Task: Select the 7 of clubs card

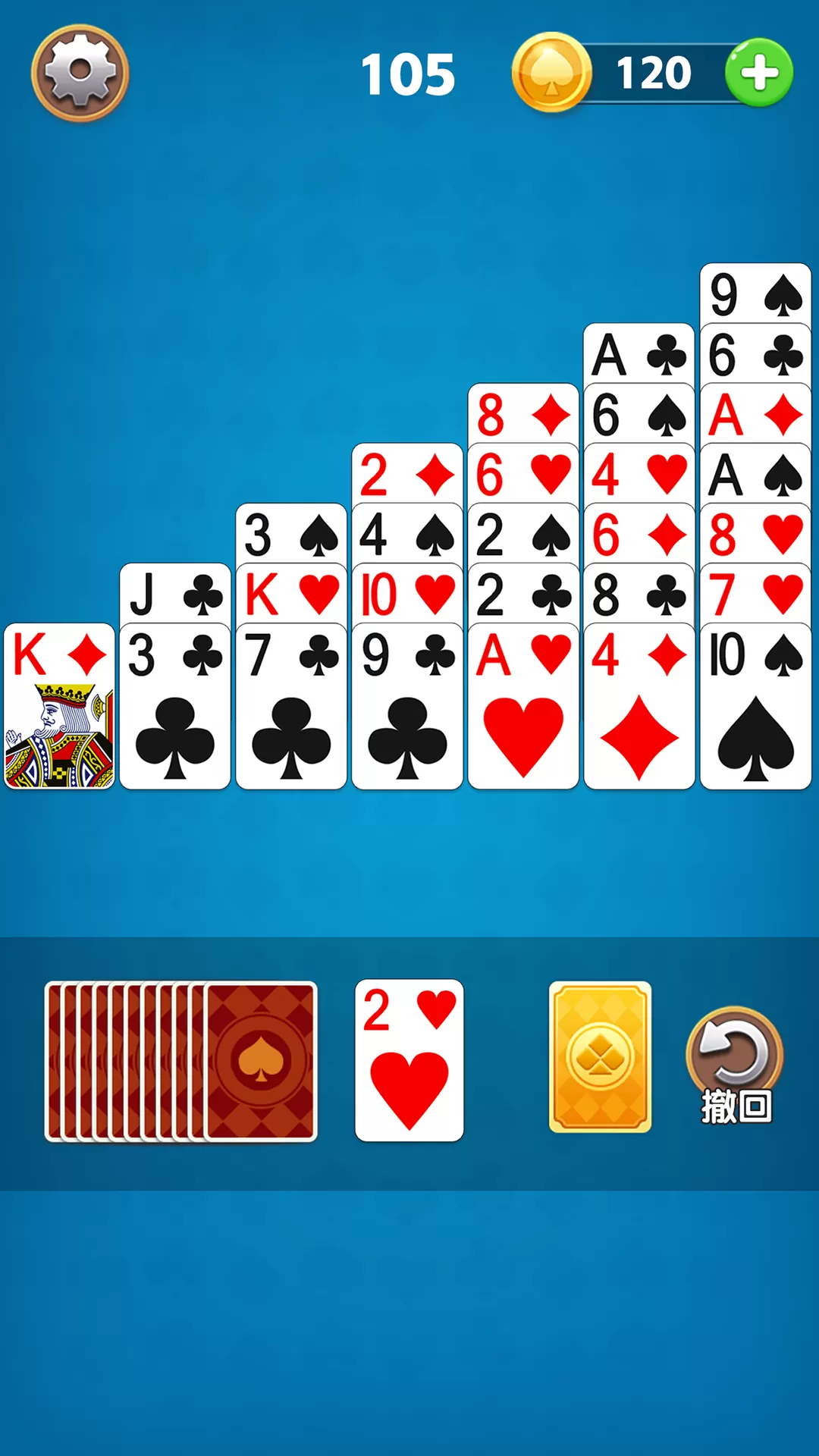Action: [291, 706]
